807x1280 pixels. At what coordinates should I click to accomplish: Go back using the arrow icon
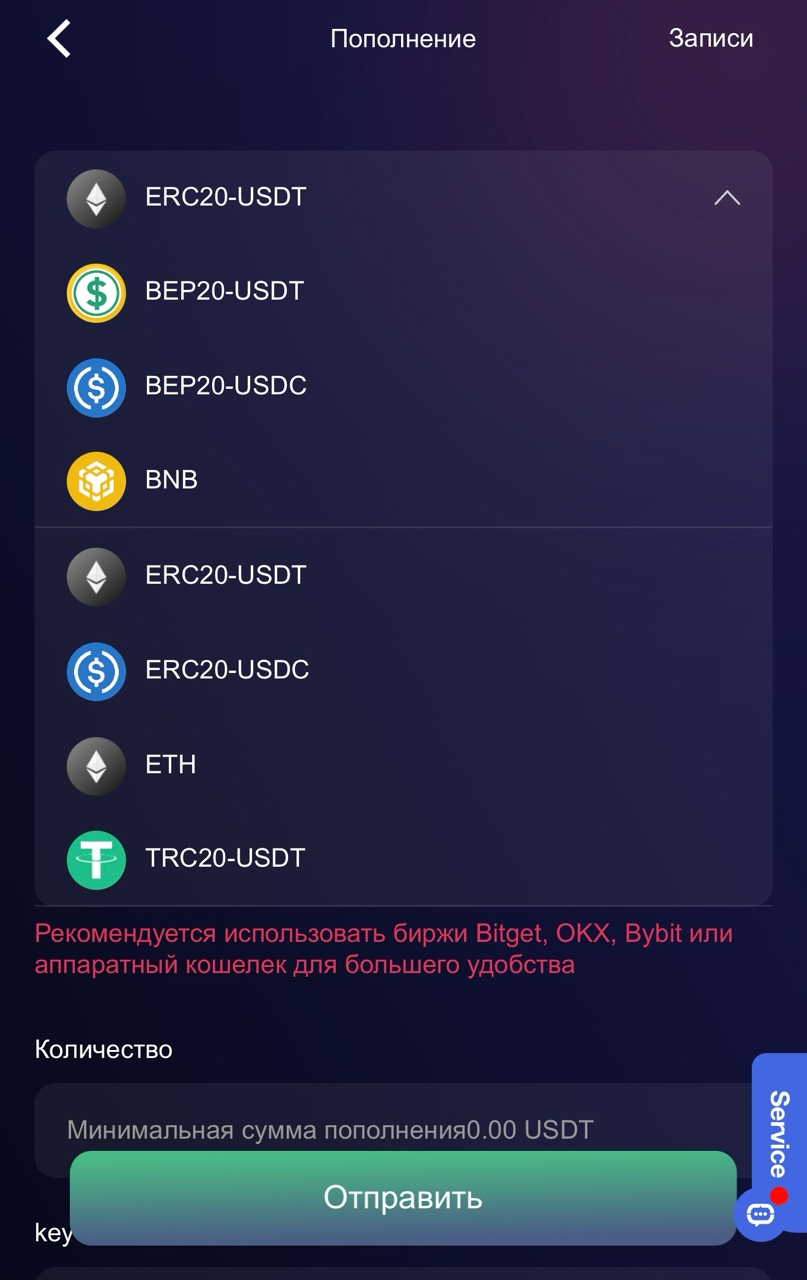(x=59, y=39)
